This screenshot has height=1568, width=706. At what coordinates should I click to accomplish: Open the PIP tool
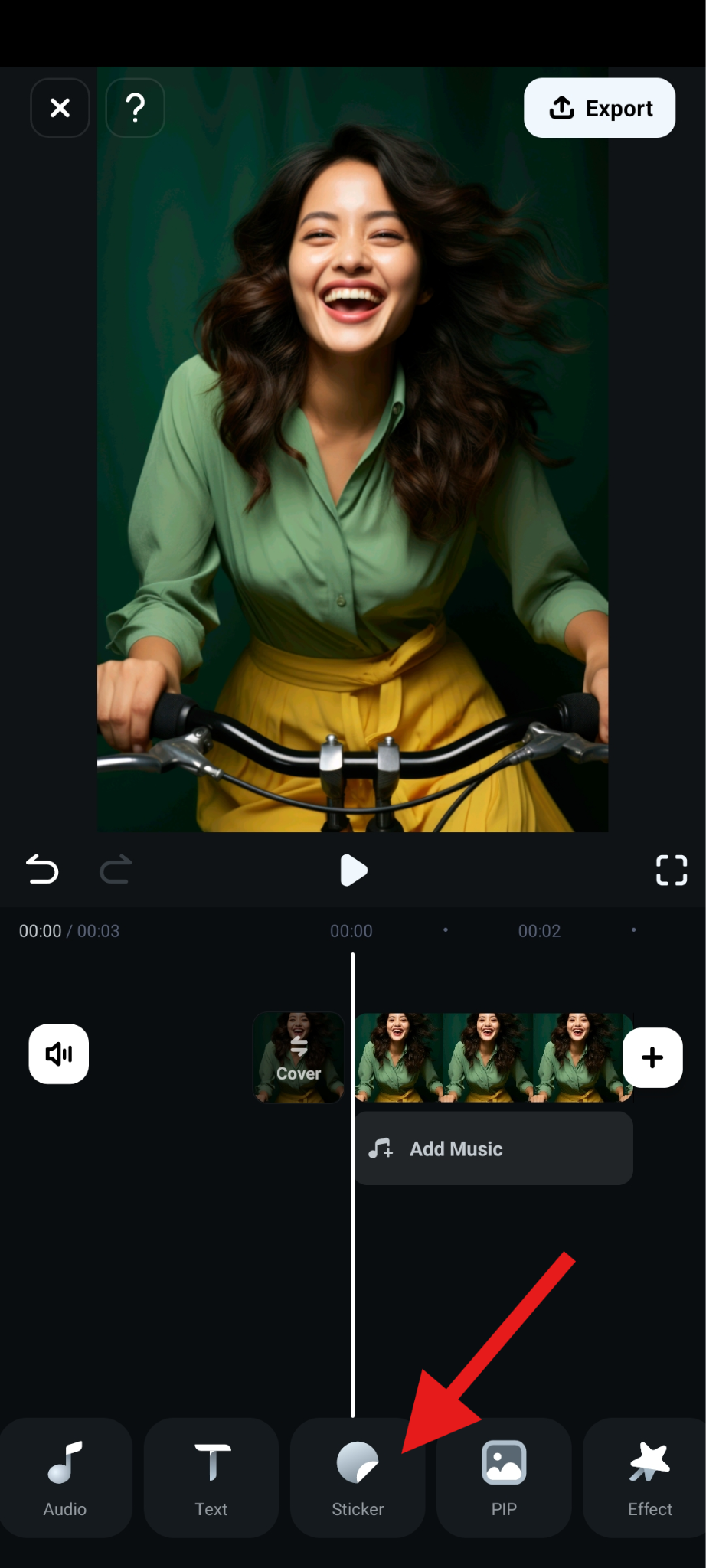504,1478
